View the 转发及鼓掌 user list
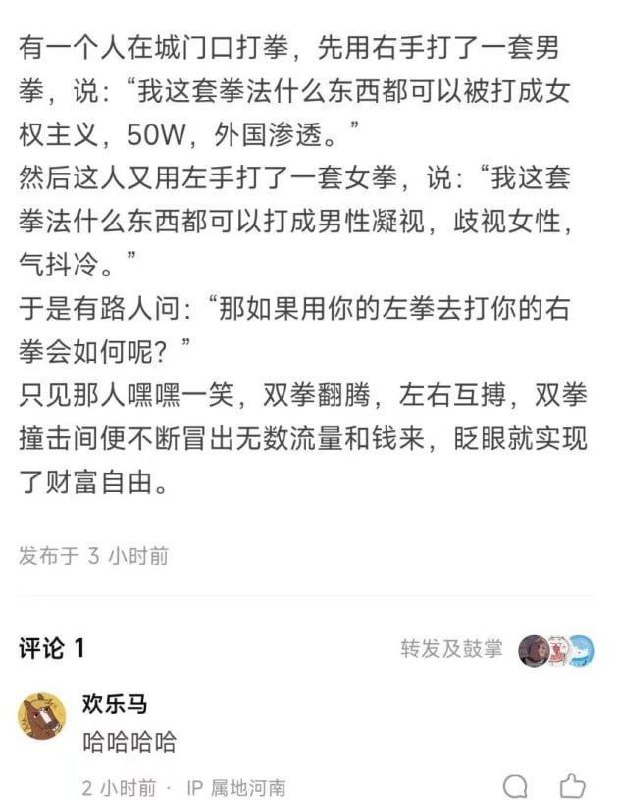Screen dimensions: 618x800 coord(452,649)
